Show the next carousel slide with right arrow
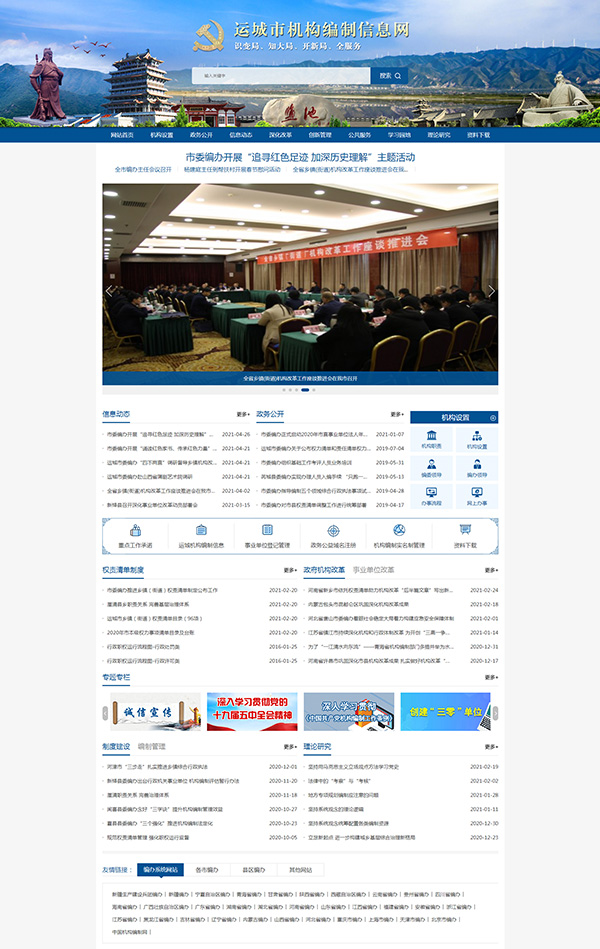Viewport: 600px width, 949px height. tap(491, 291)
